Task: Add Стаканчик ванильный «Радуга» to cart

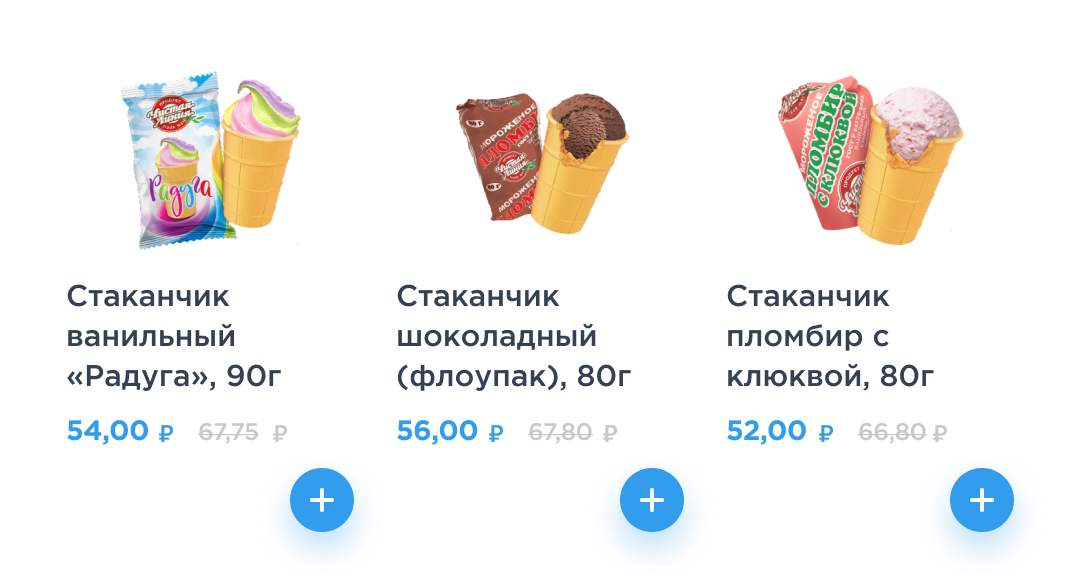Action: [x=322, y=500]
